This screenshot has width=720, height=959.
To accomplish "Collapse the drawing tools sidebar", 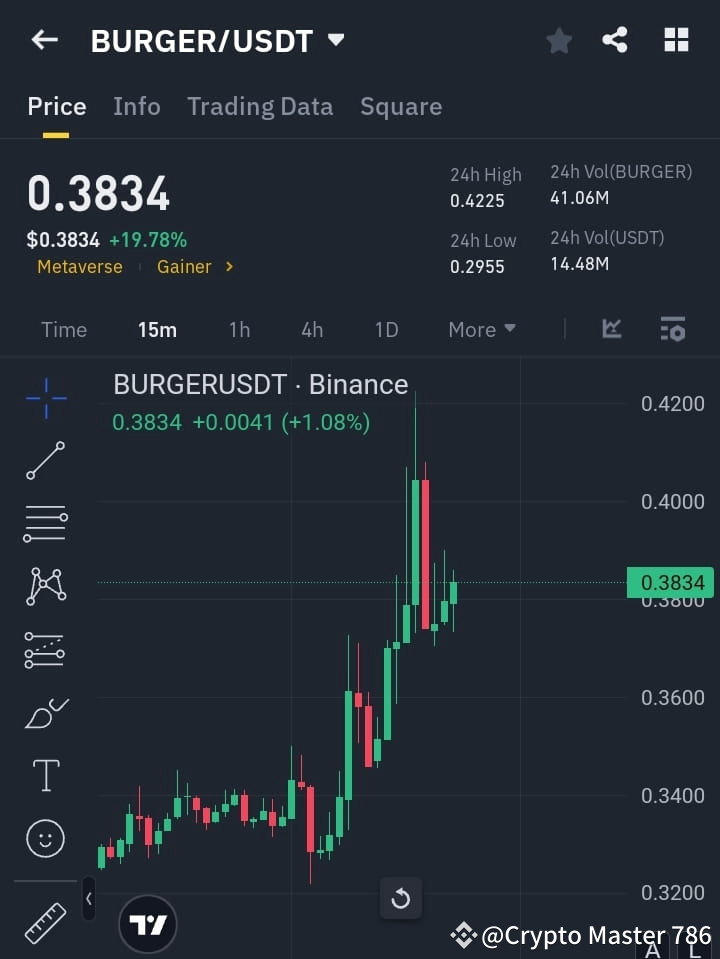I will click(x=88, y=898).
